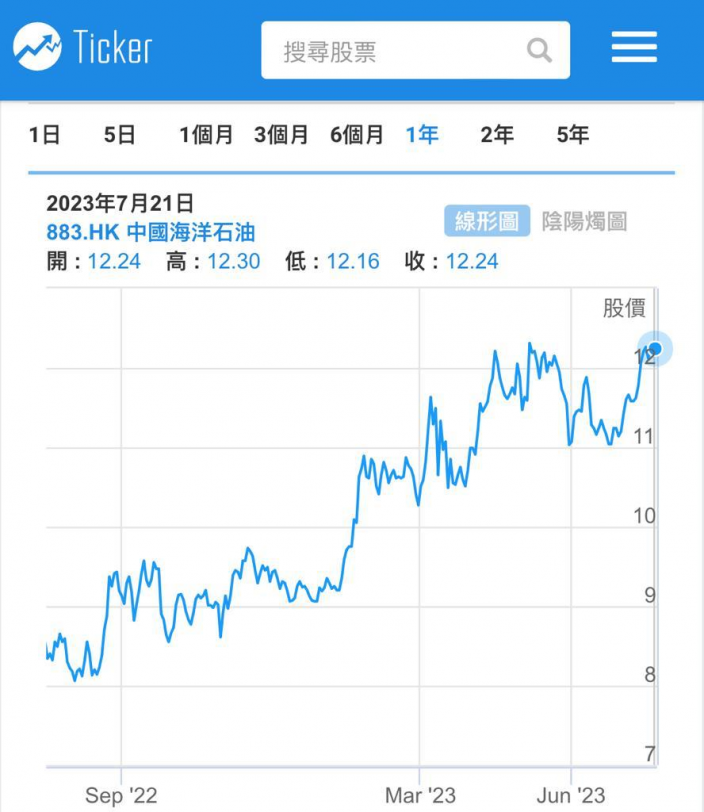Open the Ticker home logo
Image resolution: width=704 pixels, height=812 pixels.
point(83,47)
